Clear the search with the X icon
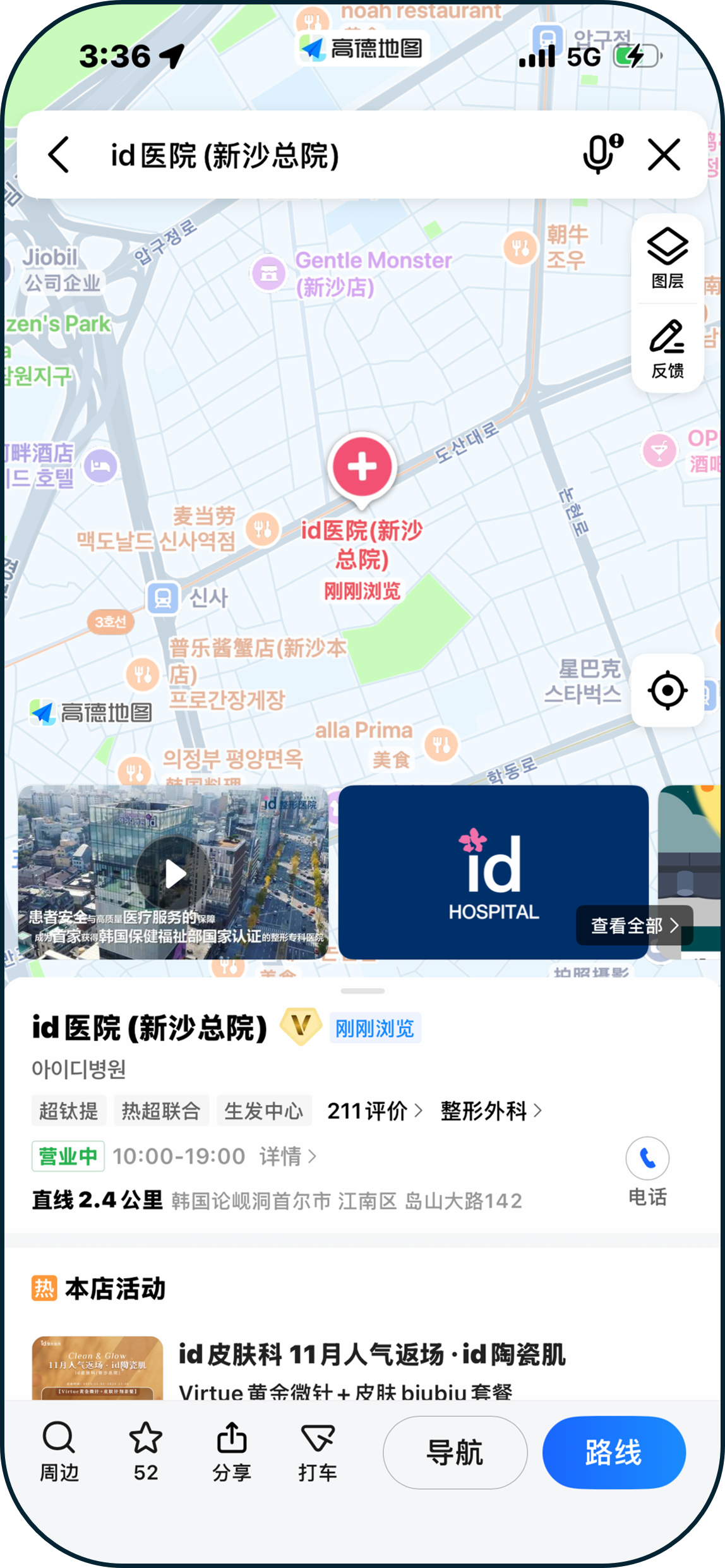Viewport: 725px width, 1568px height. click(x=664, y=155)
